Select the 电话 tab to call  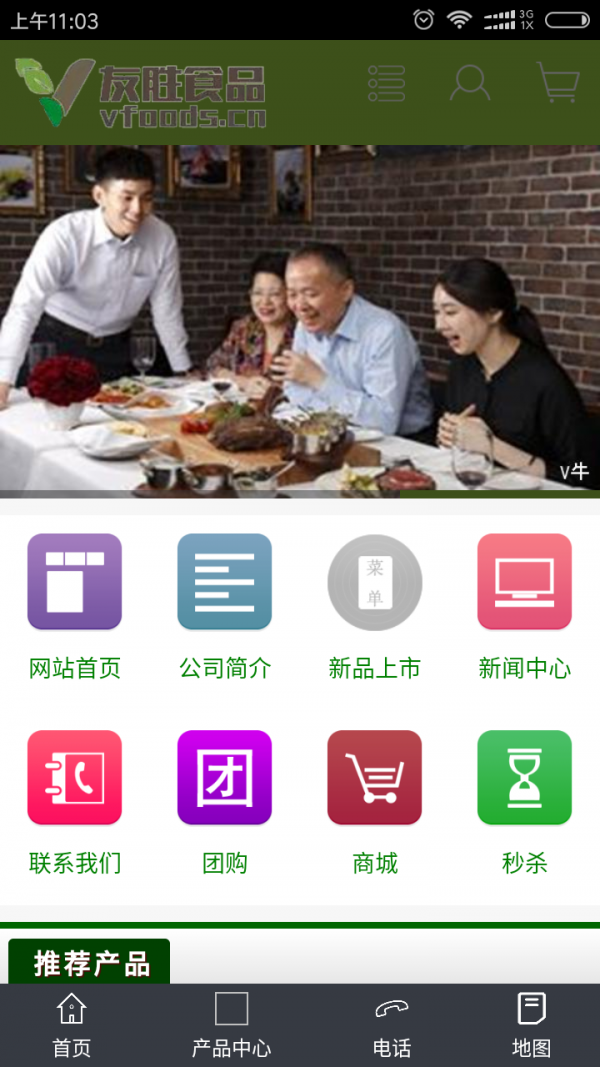point(391,1024)
